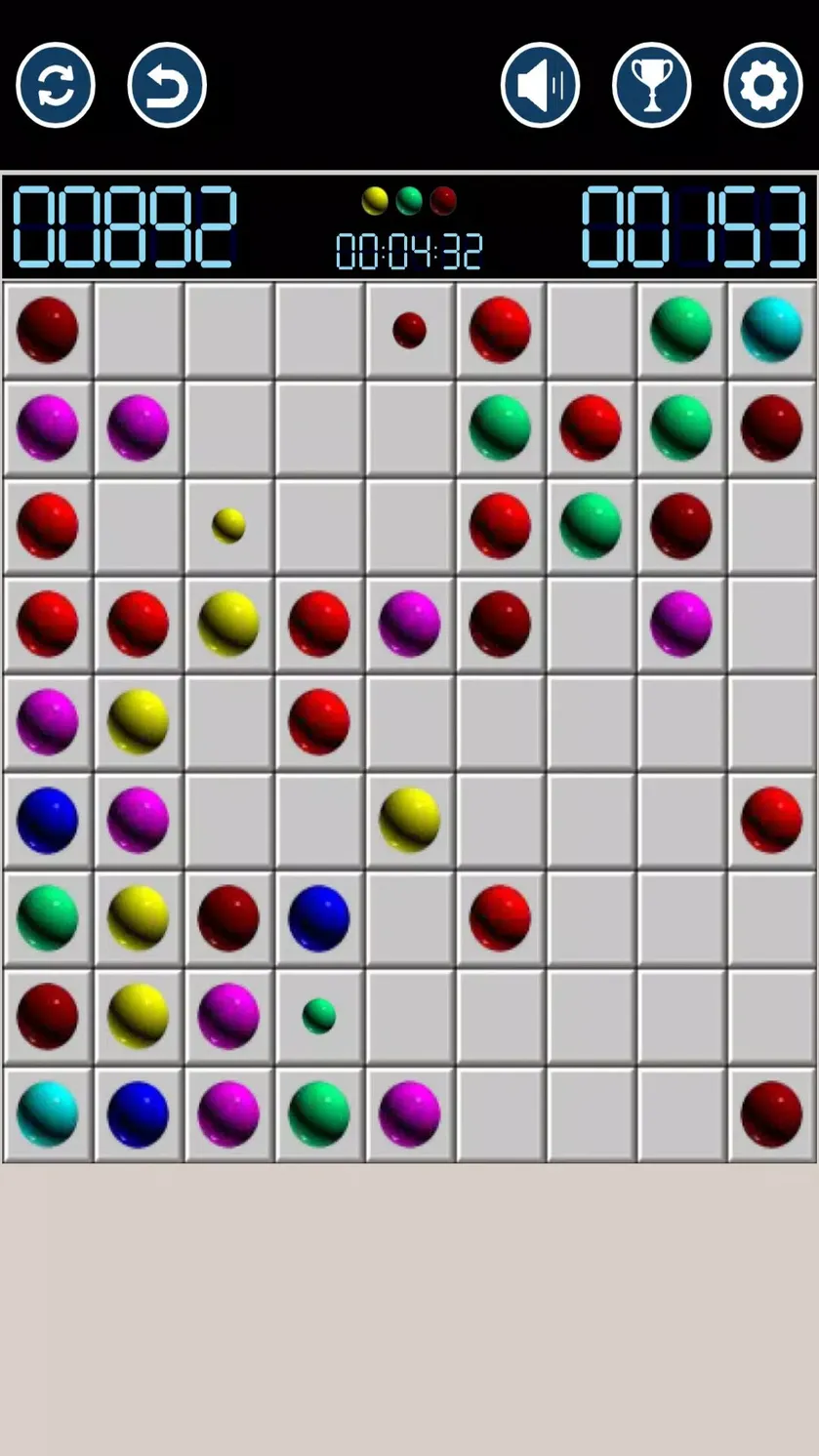
Task: Tap the cell with the small green ball
Action: (x=319, y=1016)
